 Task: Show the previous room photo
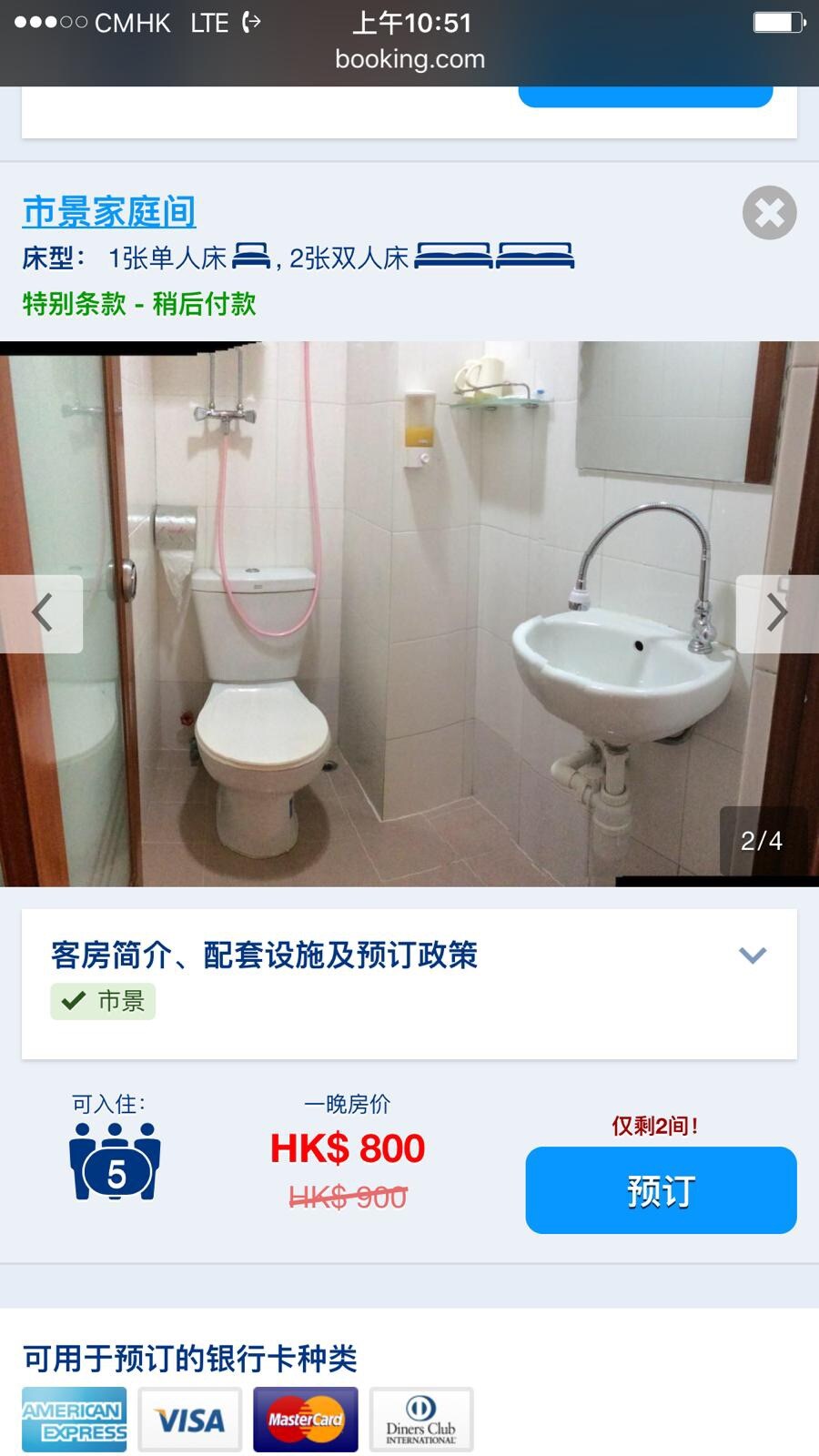(42, 613)
